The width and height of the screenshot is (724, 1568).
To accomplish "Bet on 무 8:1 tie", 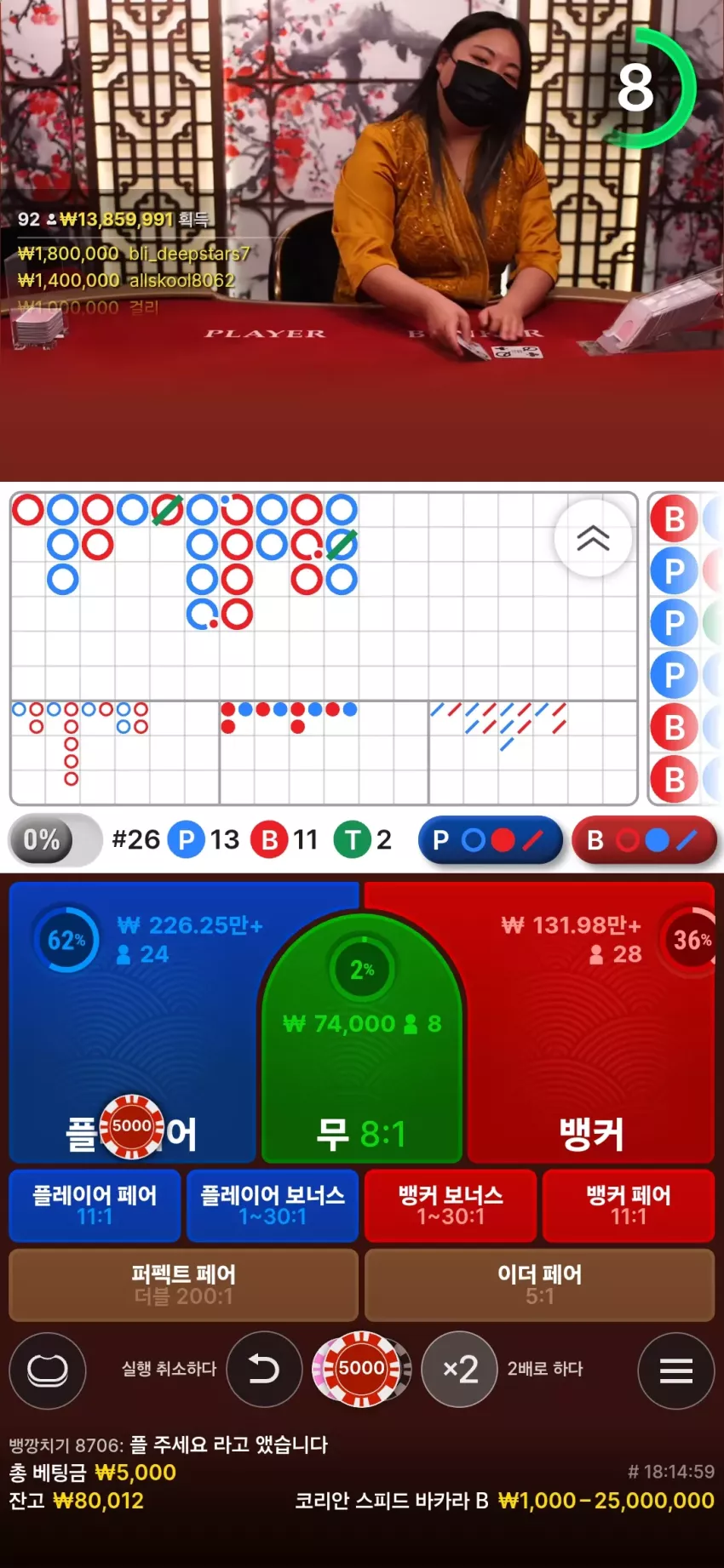I will tap(362, 1064).
